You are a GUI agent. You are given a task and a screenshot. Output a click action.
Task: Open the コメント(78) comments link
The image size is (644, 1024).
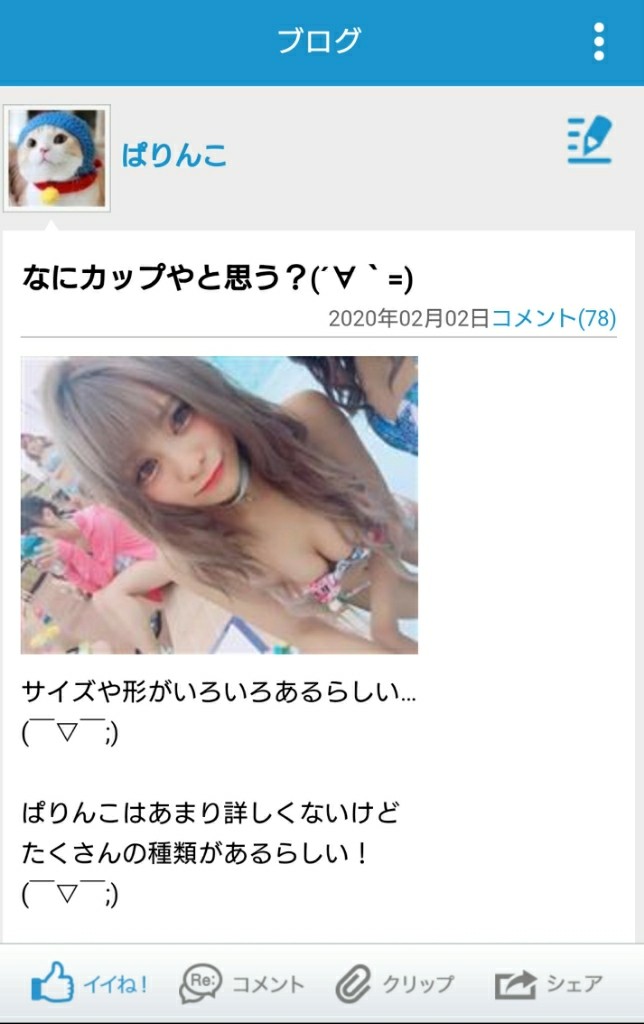[x=554, y=318]
